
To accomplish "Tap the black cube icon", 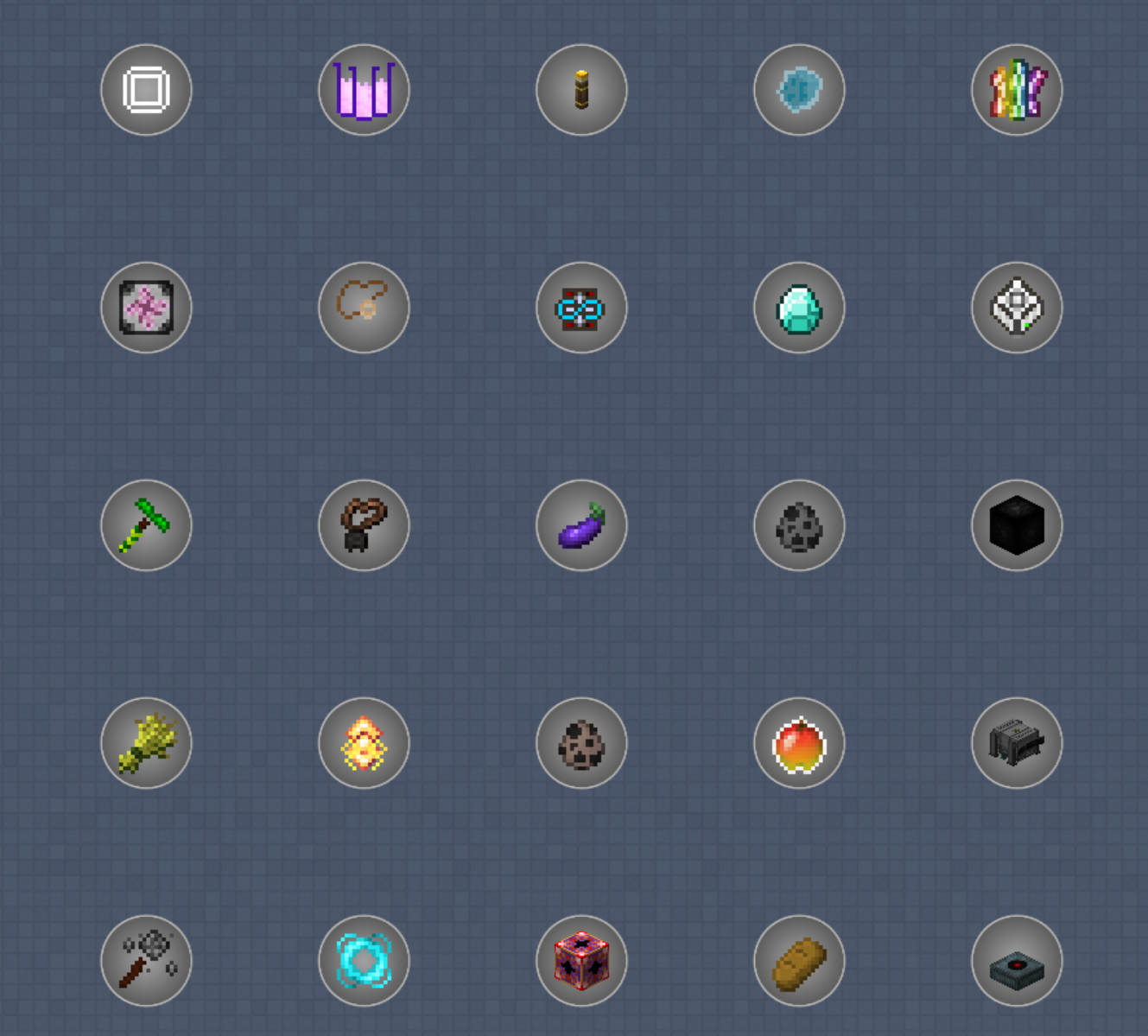I will tap(1017, 525).
